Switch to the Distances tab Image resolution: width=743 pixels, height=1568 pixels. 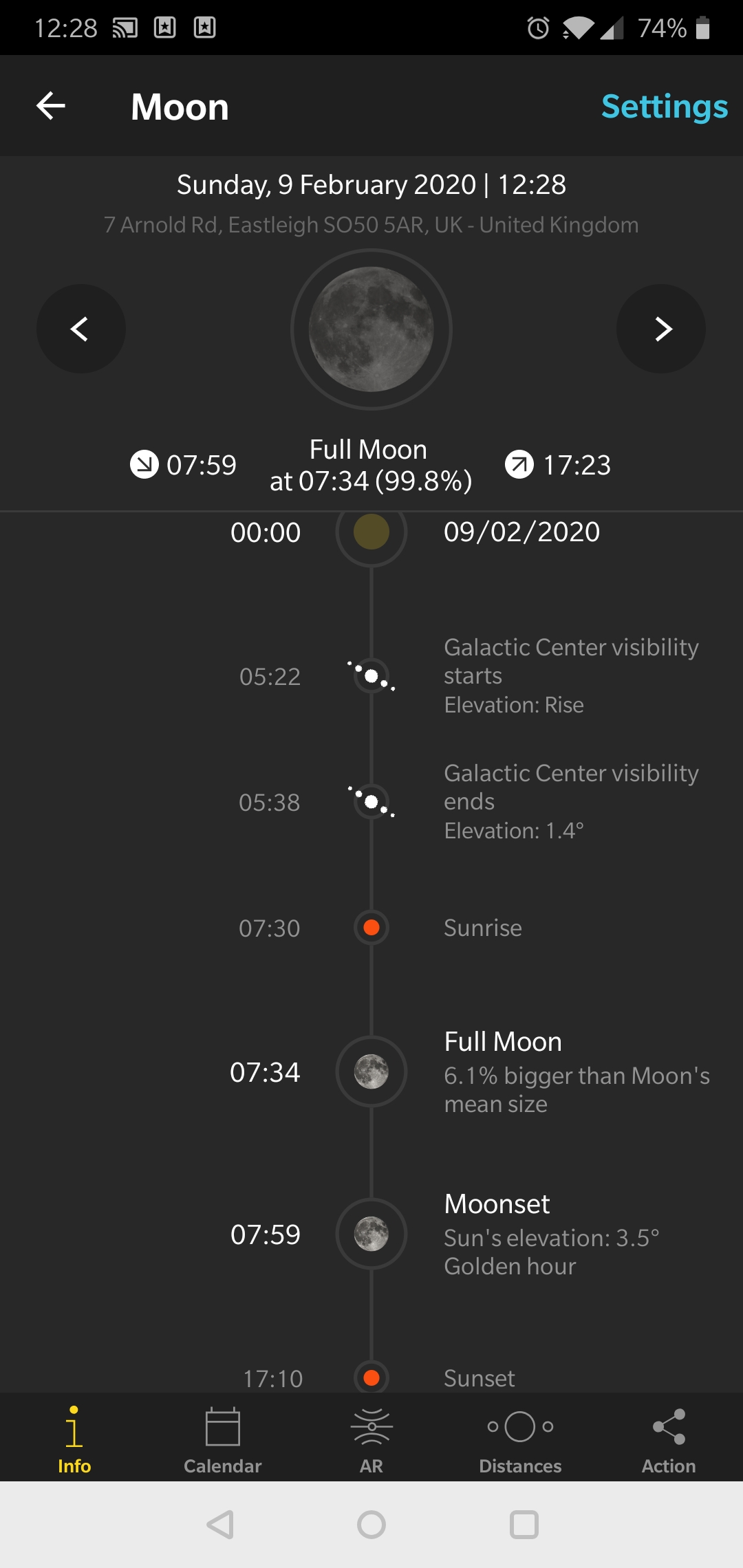pos(520,1439)
